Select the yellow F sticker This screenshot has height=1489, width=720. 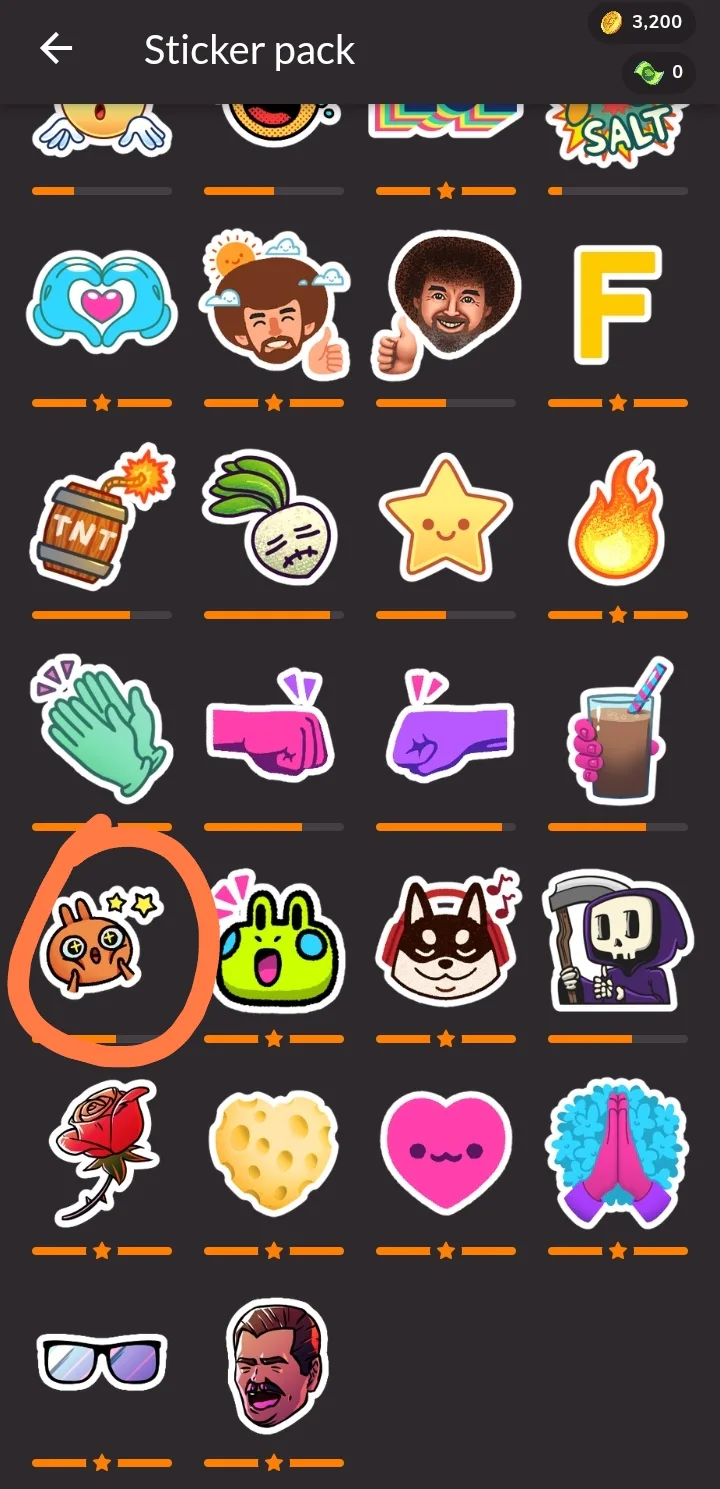pos(617,305)
